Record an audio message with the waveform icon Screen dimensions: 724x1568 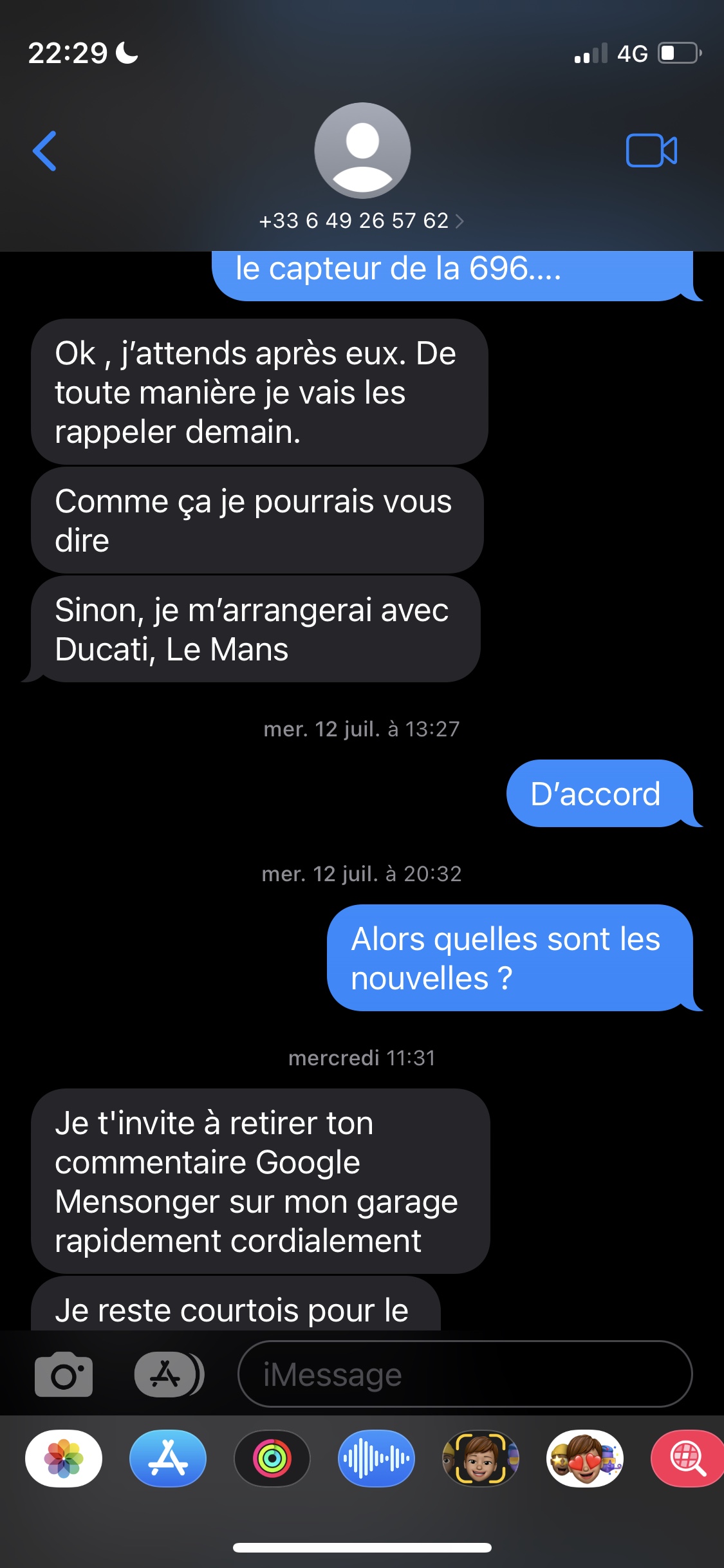point(376,1459)
